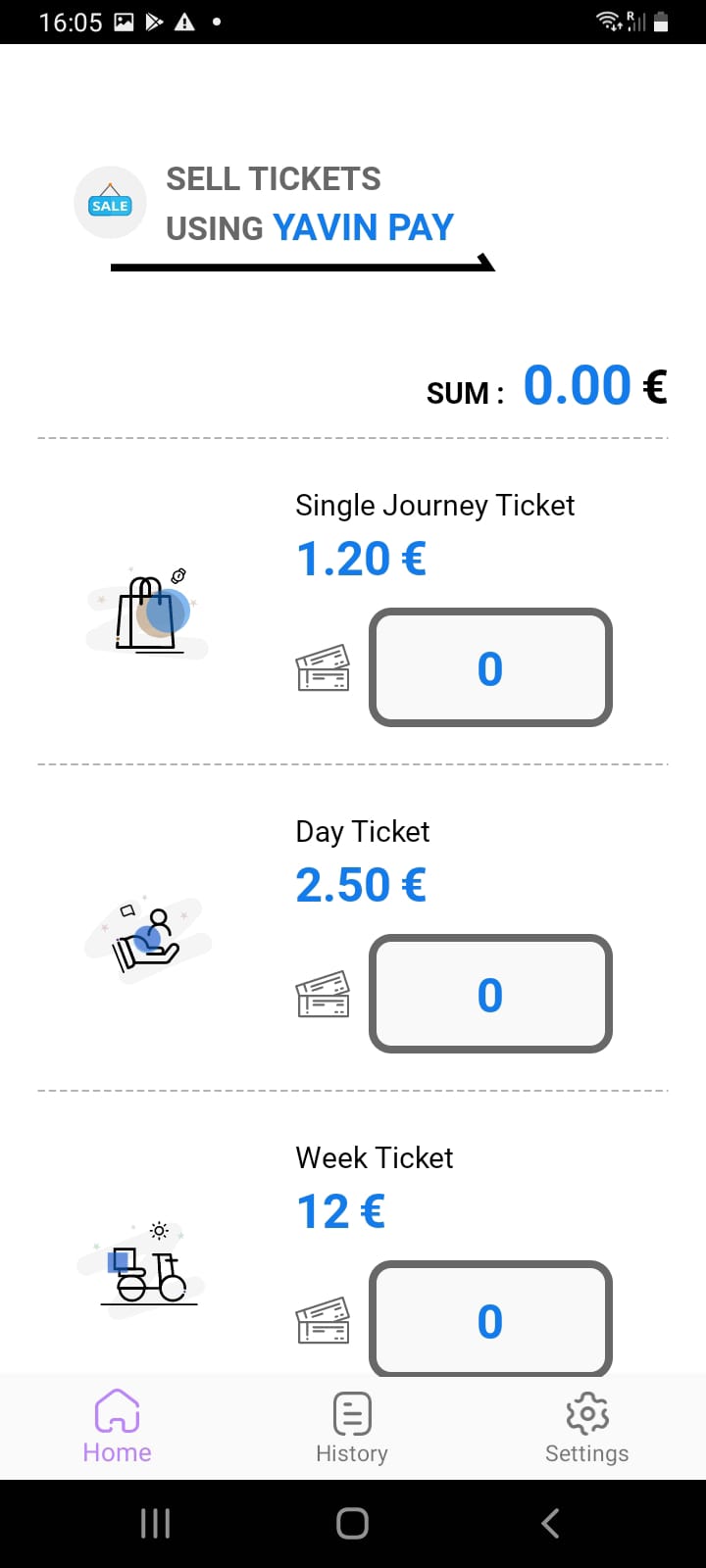
Task: Switch to the History tab
Action: 352,1427
